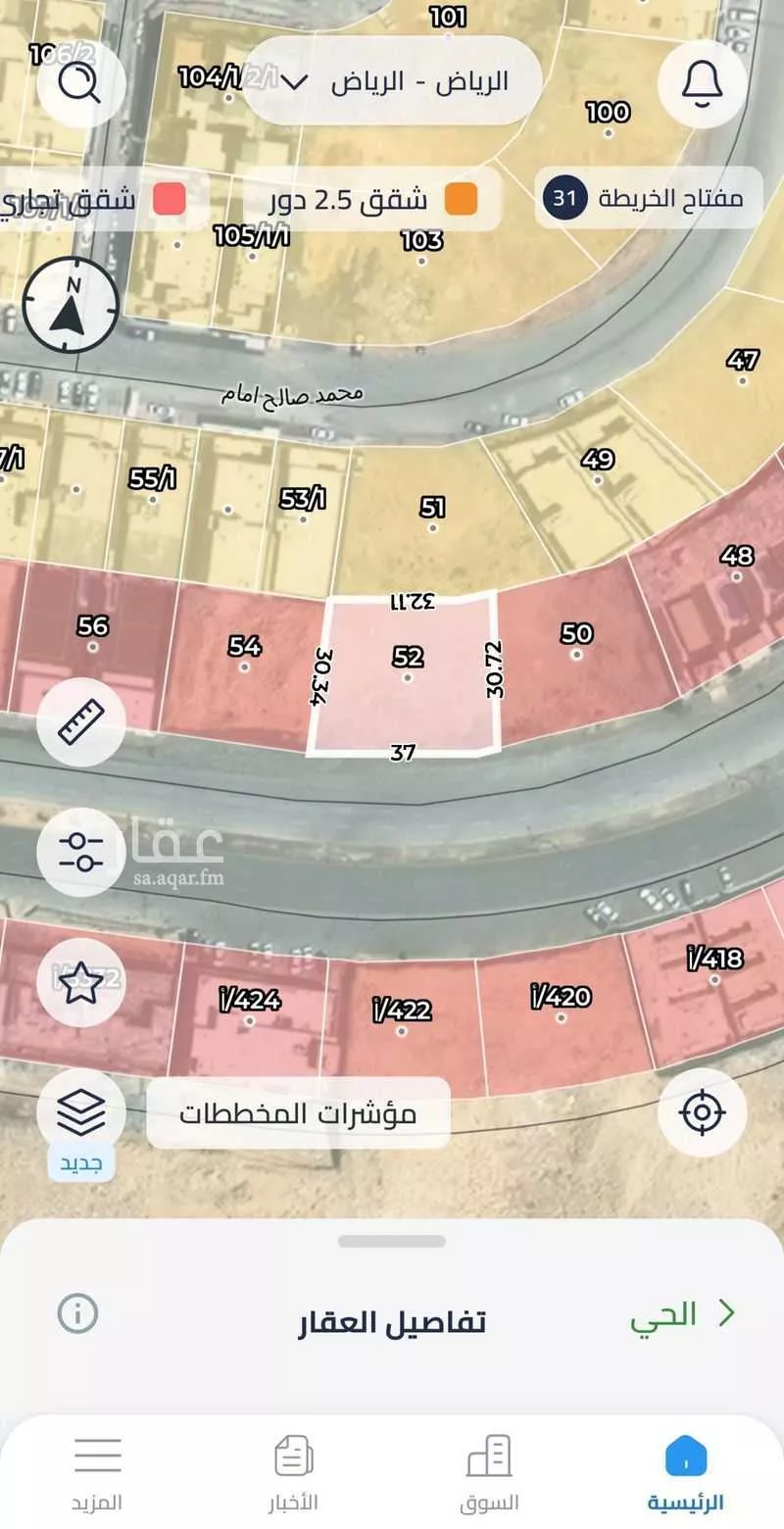The height and width of the screenshot is (1529, 784).
Task: Select the ruler measurement tool
Action: pos(82,721)
